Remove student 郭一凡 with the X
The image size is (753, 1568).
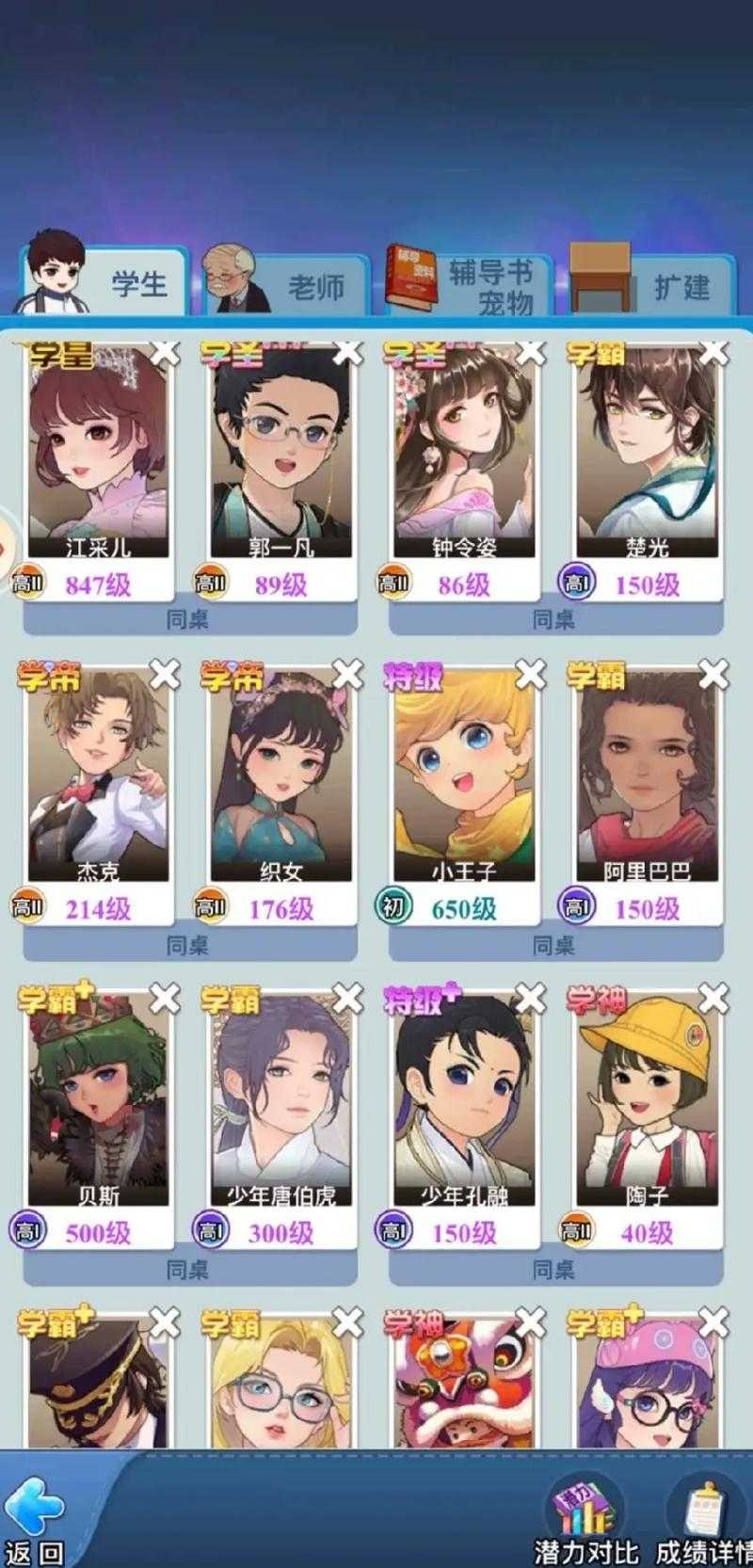click(347, 351)
